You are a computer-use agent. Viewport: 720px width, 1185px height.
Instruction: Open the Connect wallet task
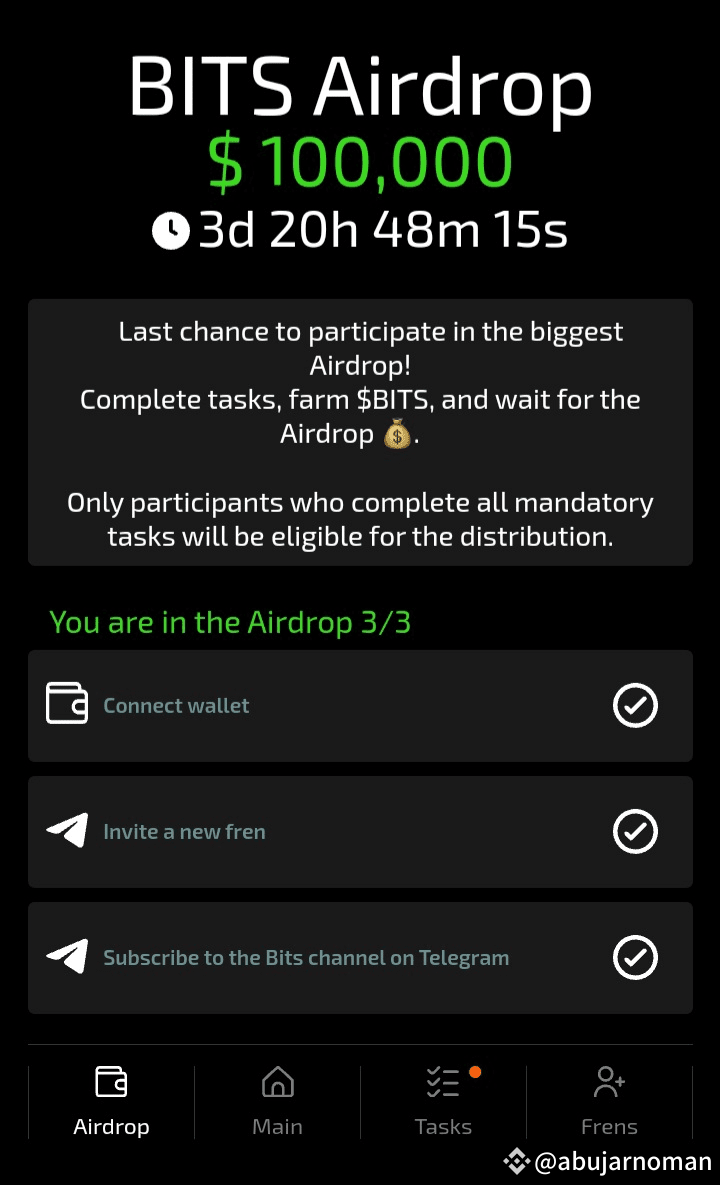pyautogui.click(x=360, y=706)
